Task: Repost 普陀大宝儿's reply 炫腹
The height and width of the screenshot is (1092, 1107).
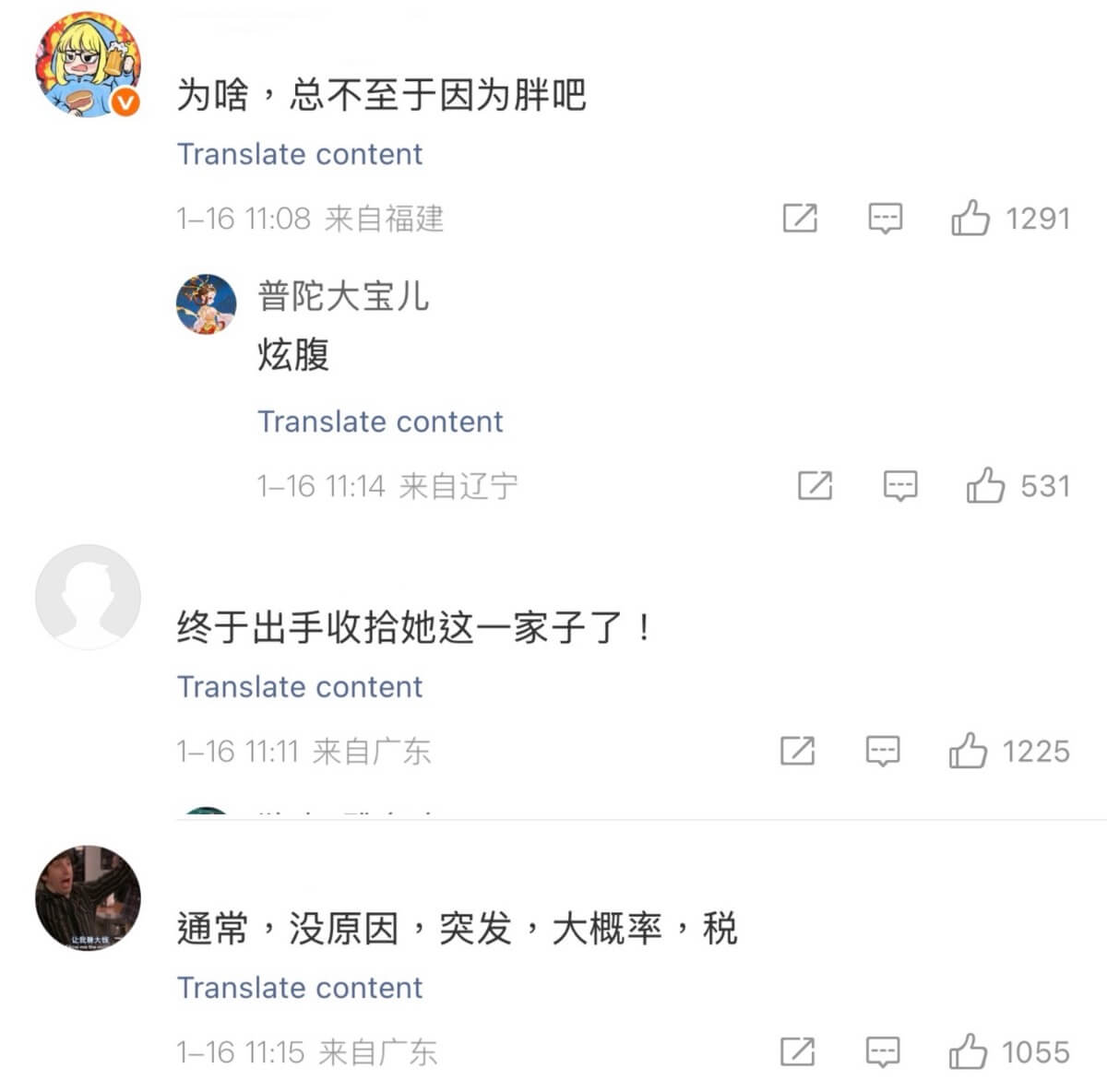Action: [815, 485]
